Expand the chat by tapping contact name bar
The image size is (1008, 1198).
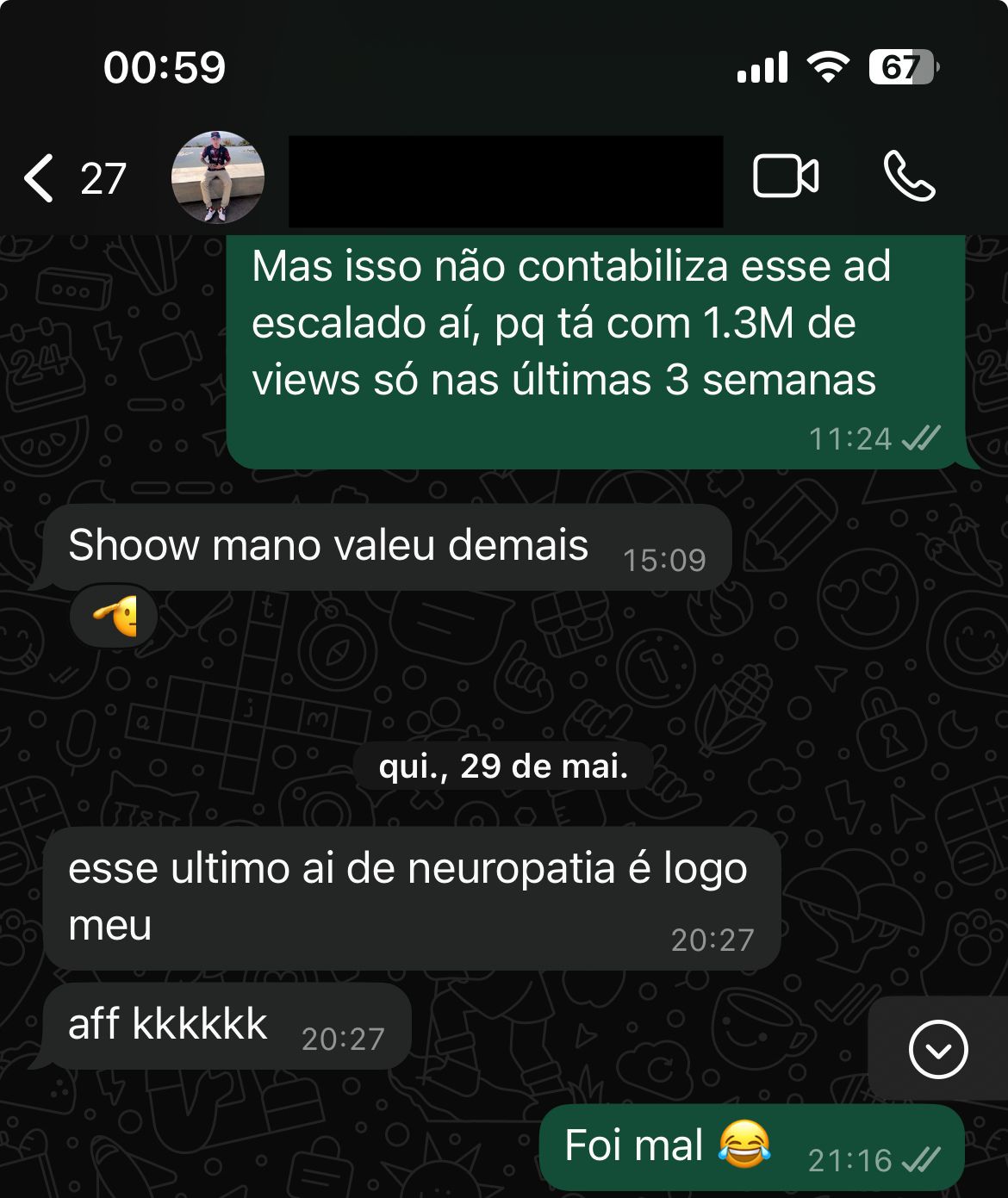click(x=504, y=178)
